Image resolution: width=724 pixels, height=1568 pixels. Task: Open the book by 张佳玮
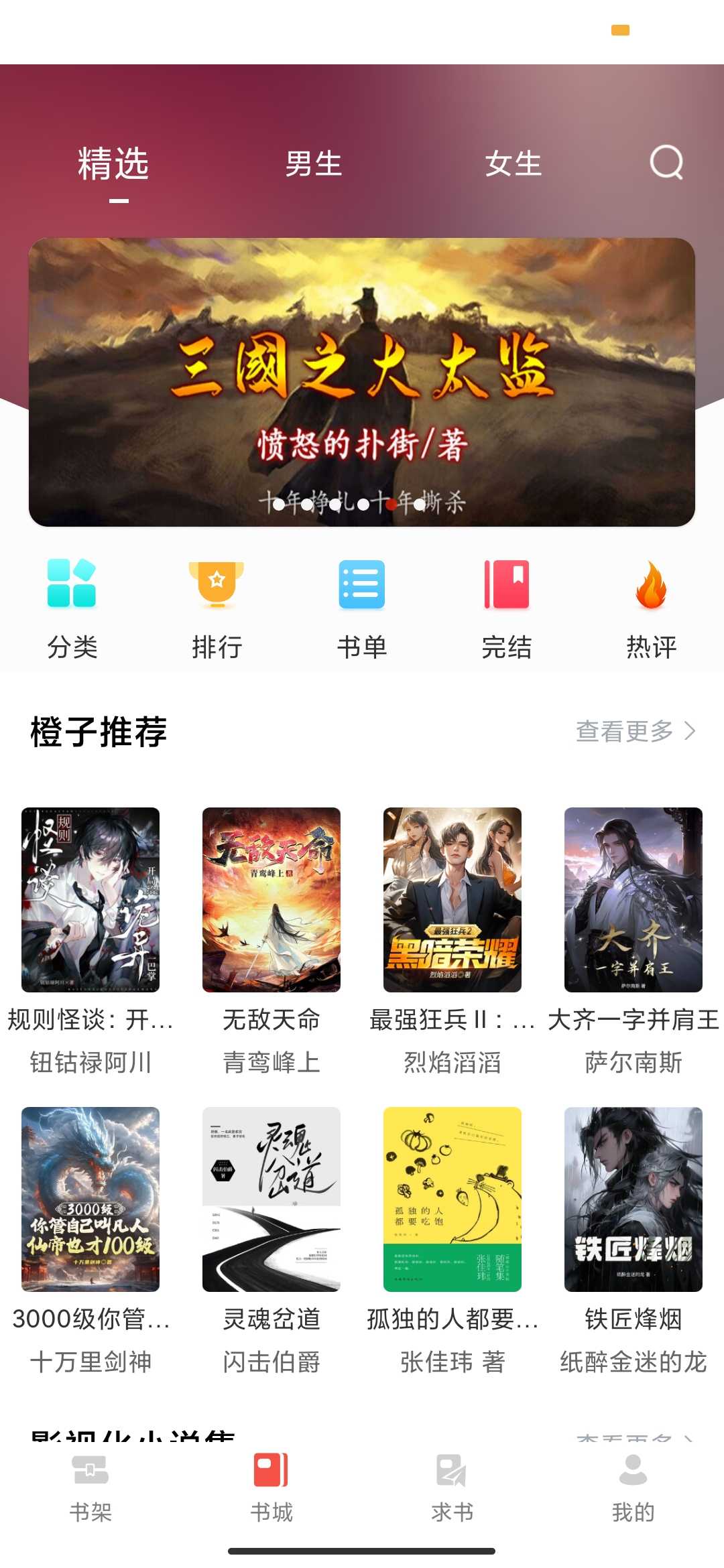tap(452, 1199)
